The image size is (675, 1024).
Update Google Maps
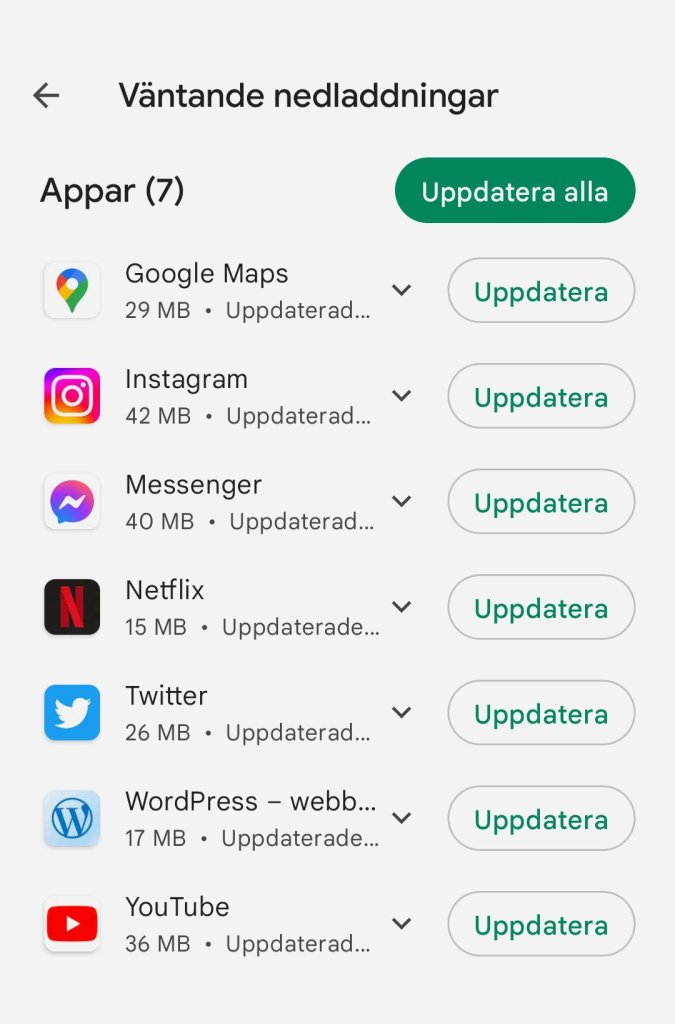coord(540,292)
